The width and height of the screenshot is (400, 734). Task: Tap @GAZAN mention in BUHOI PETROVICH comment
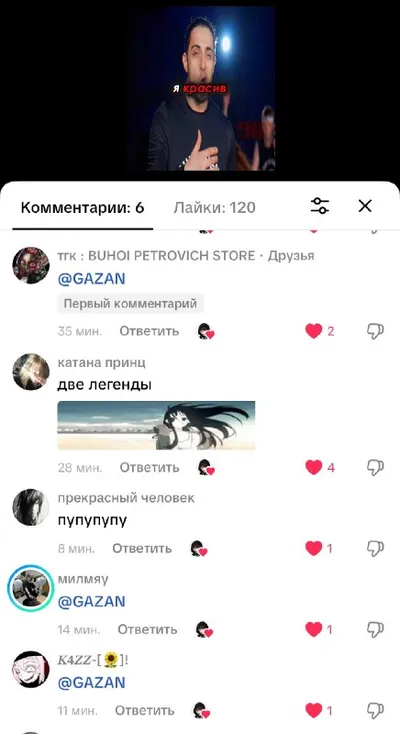pos(91,279)
